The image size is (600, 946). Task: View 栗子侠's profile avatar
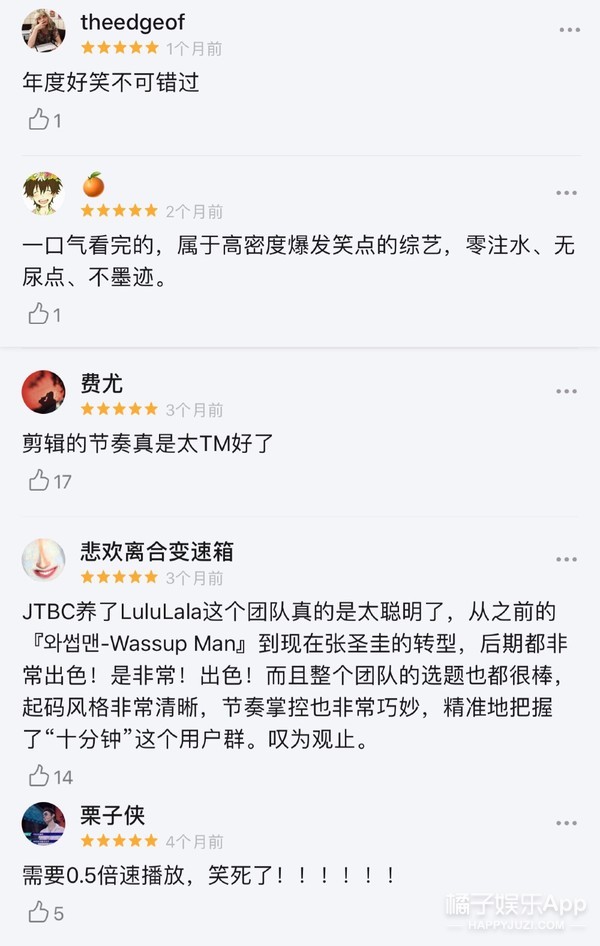tap(43, 824)
